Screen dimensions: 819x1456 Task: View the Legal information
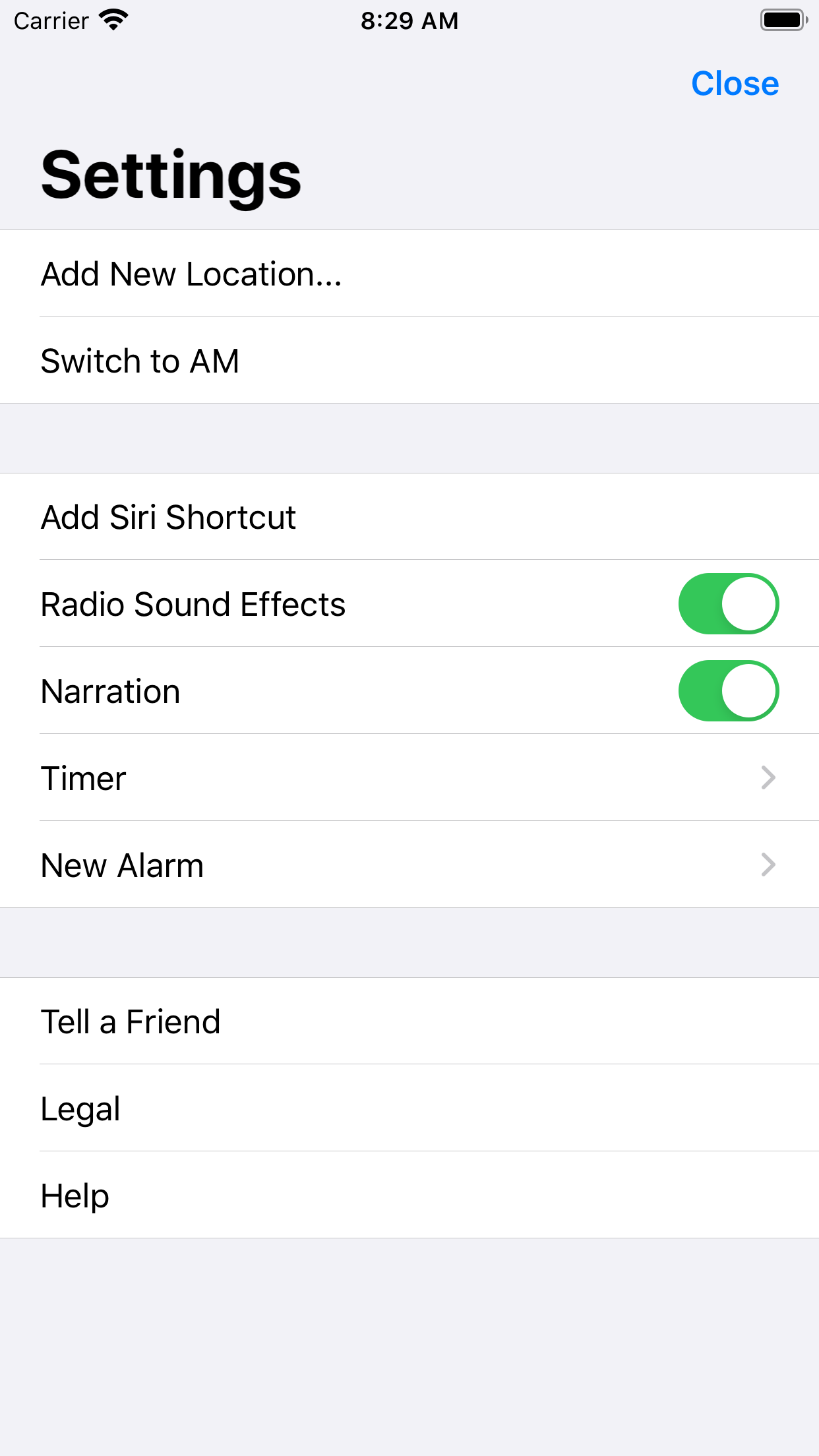click(x=80, y=1108)
